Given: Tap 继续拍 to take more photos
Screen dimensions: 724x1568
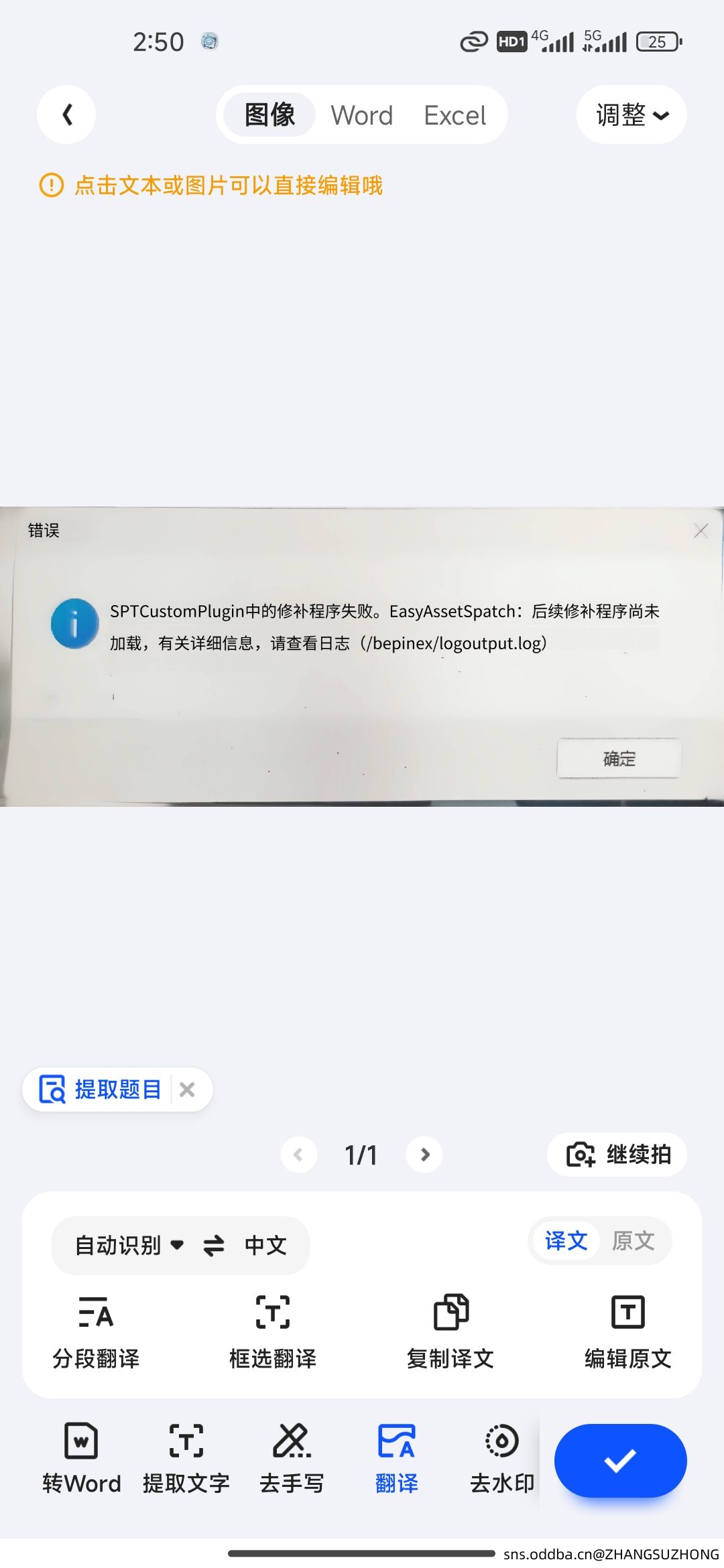Looking at the screenshot, I should tap(617, 1154).
